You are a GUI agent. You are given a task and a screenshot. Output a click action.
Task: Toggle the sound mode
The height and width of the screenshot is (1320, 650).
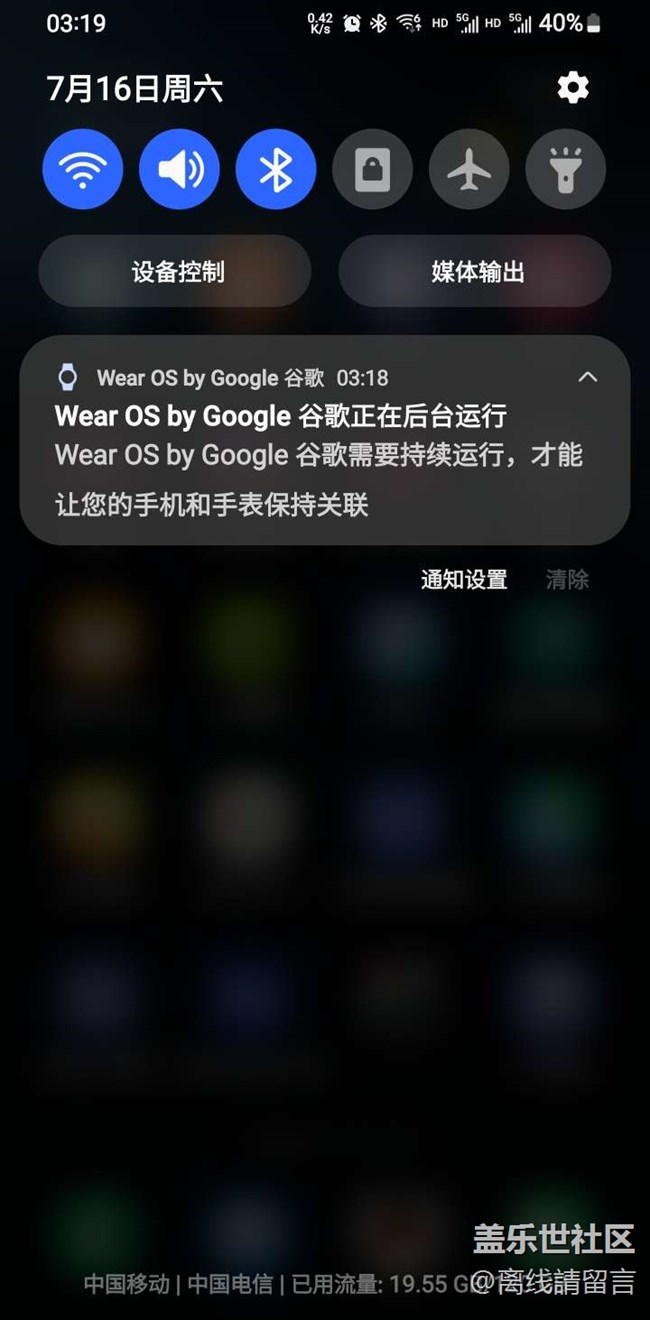click(x=179, y=170)
